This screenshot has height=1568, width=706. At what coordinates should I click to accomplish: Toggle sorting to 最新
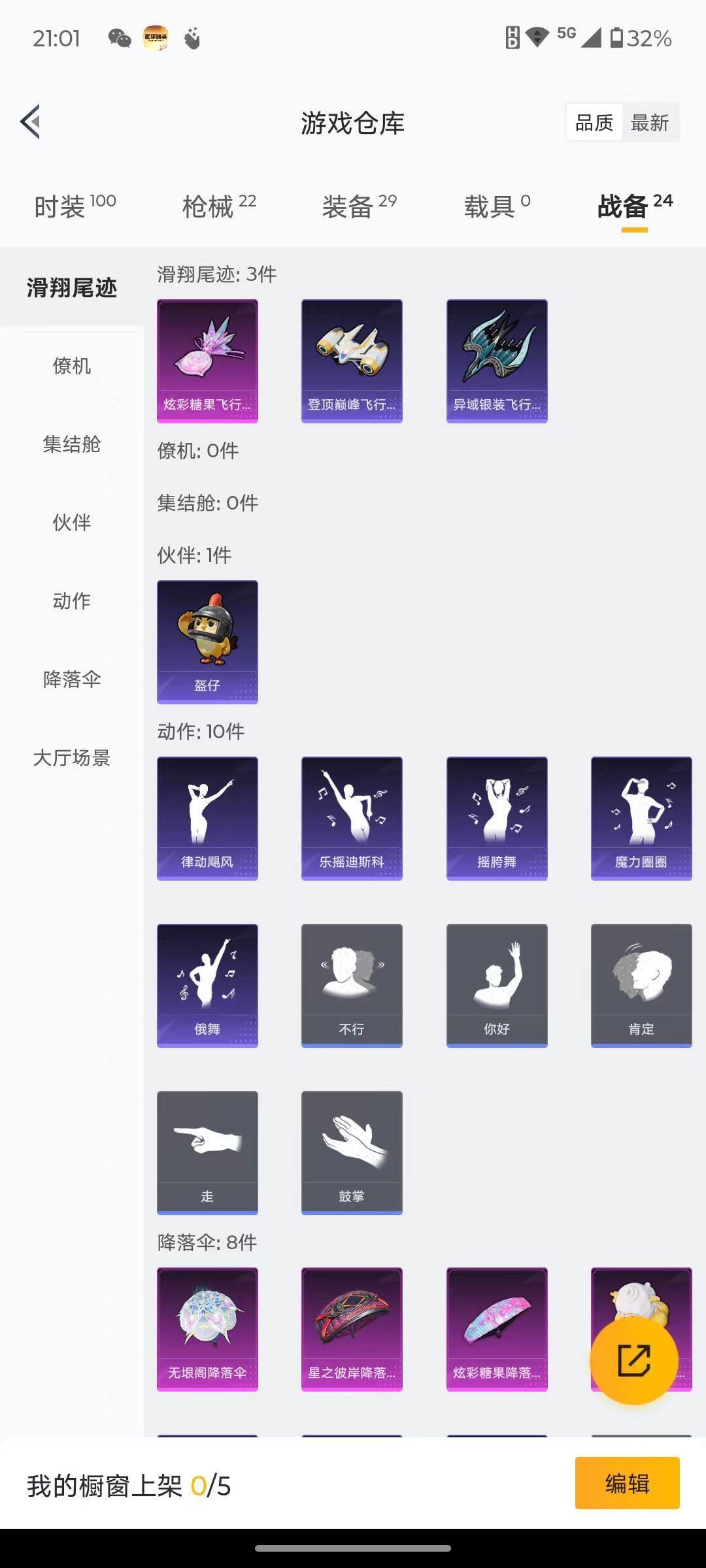(651, 122)
